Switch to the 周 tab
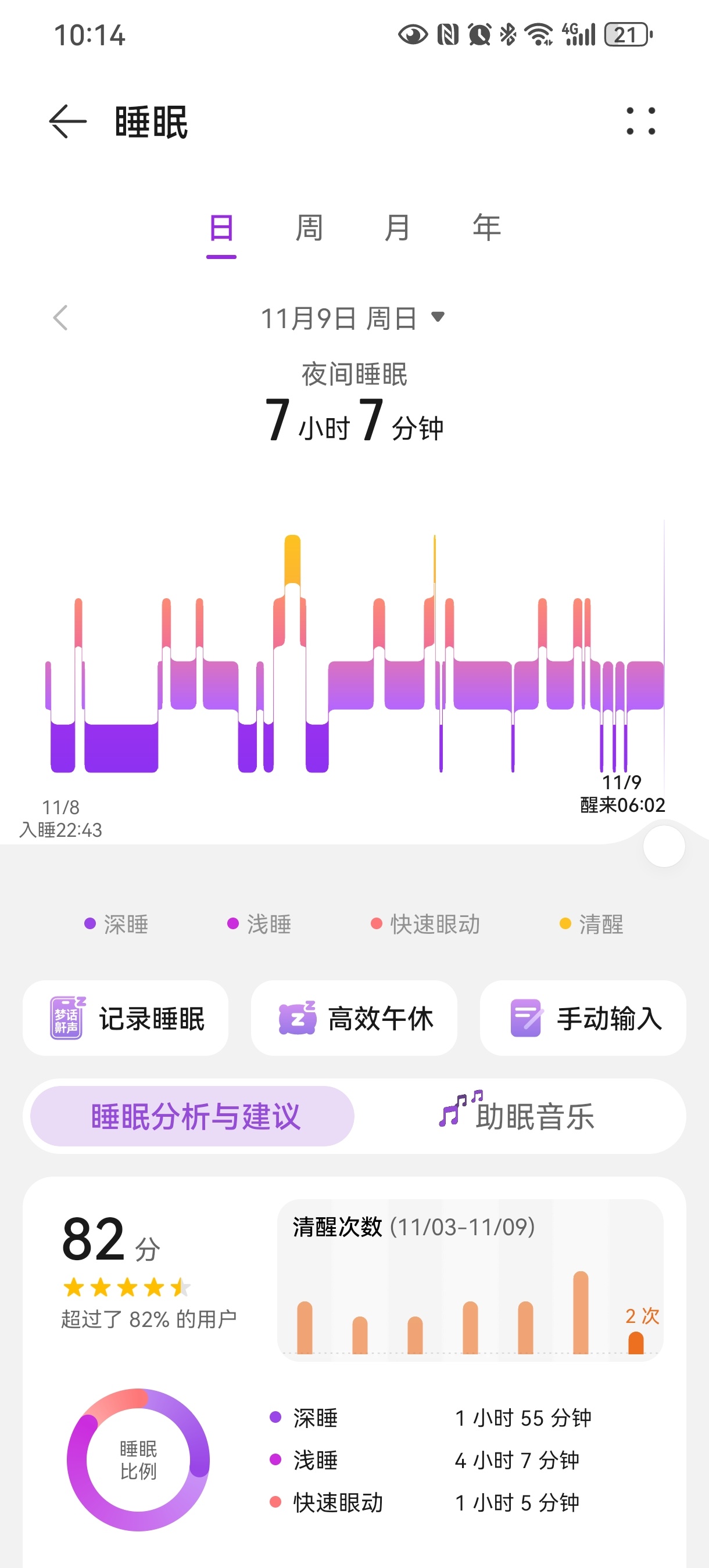709x1568 pixels. [309, 229]
